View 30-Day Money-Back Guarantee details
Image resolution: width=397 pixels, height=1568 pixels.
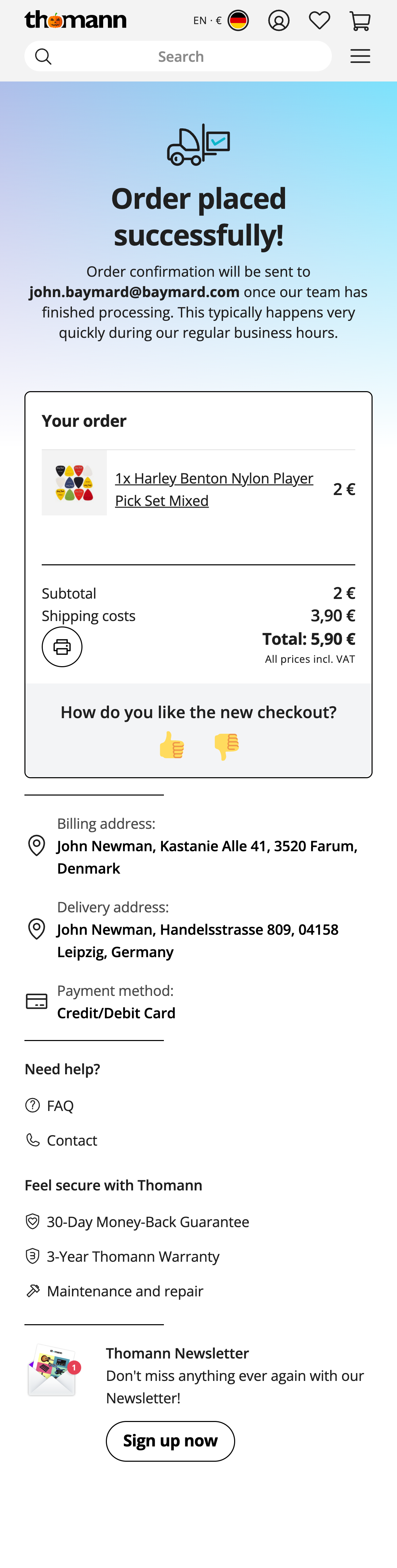tap(148, 1222)
